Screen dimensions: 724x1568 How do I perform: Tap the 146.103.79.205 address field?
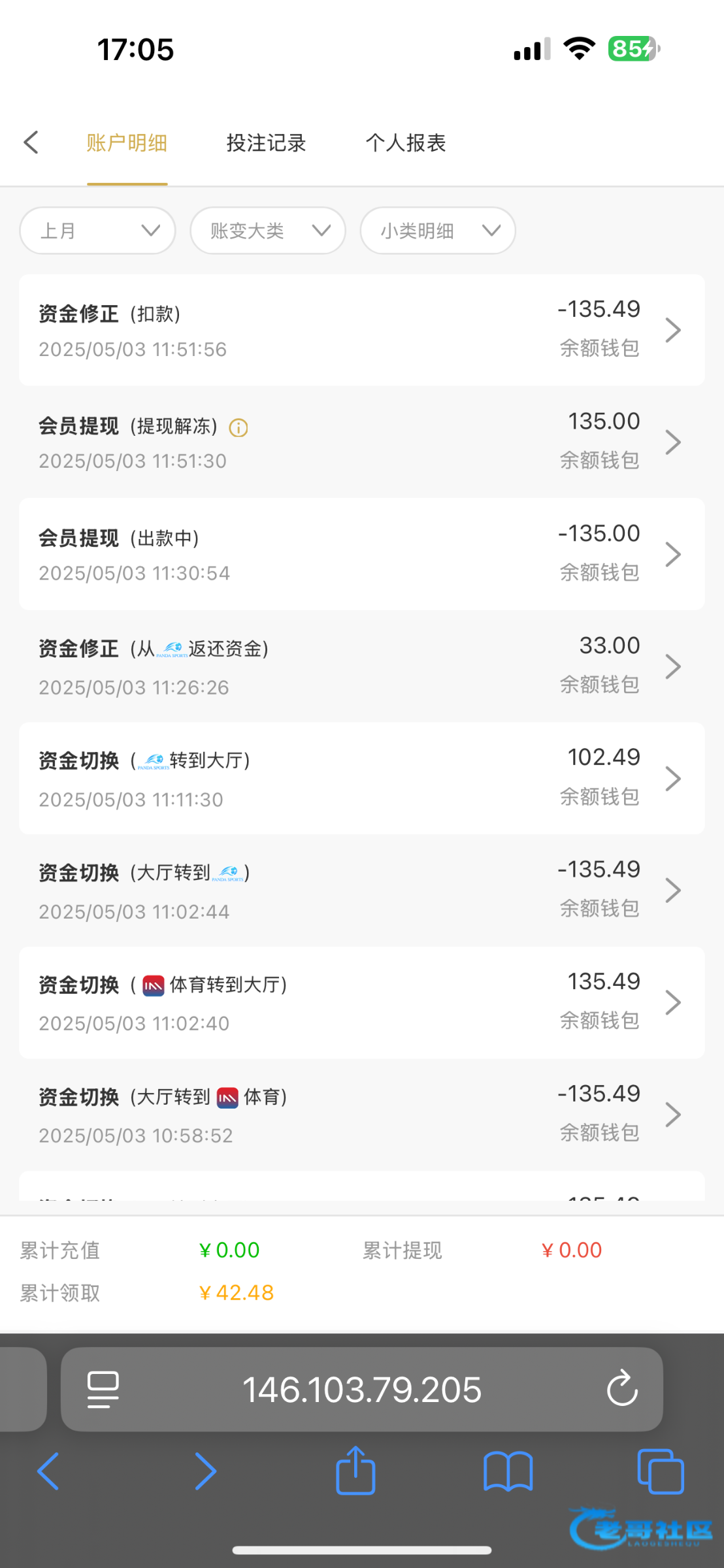362,1389
